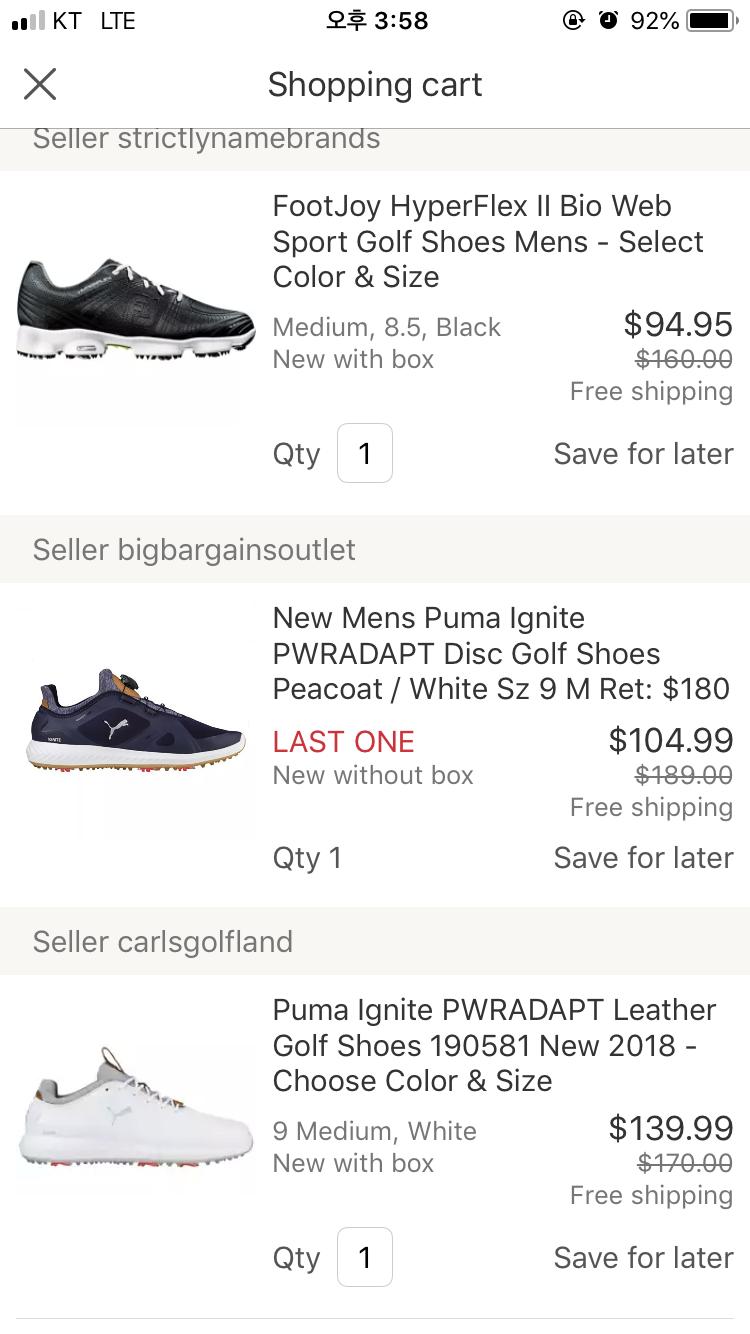This screenshot has height=1334, width=750.
Task: Edit quantity for FootJoy HyperFlex II shoes
Action: pyautogui.click(x=364, y=453)
